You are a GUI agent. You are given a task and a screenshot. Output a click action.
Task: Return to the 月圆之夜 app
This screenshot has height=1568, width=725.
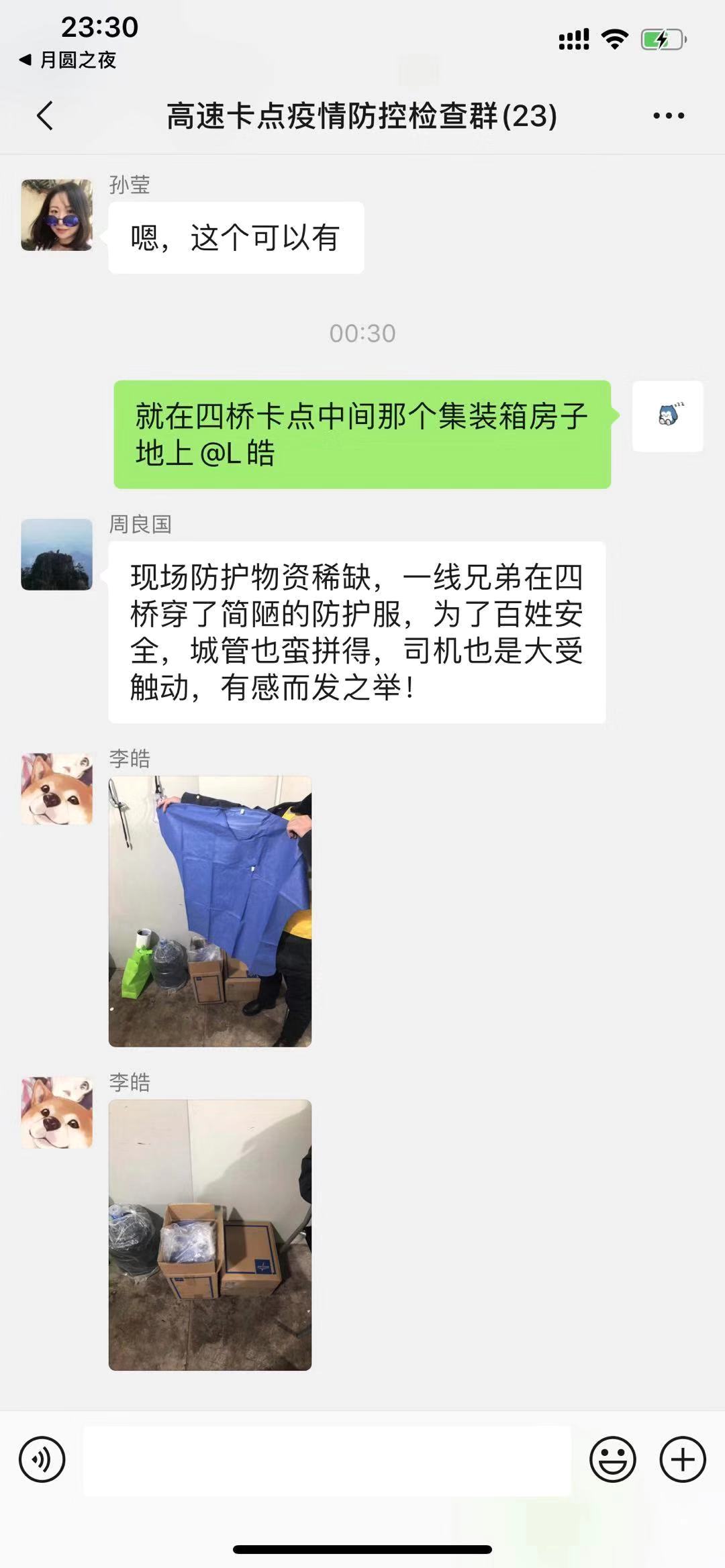click(x=68, y=60)
